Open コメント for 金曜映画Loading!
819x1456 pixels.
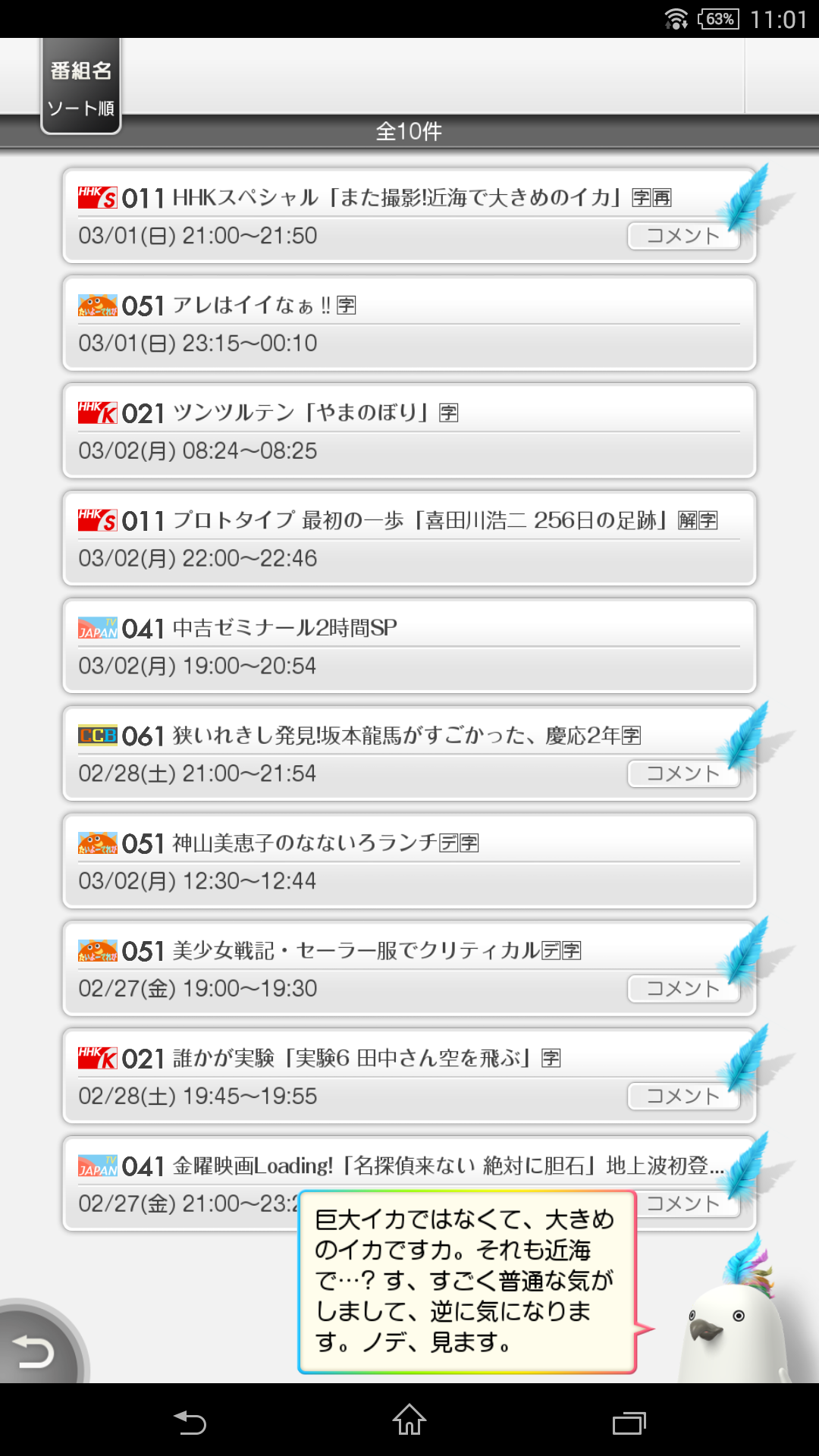coord(689,1204)
